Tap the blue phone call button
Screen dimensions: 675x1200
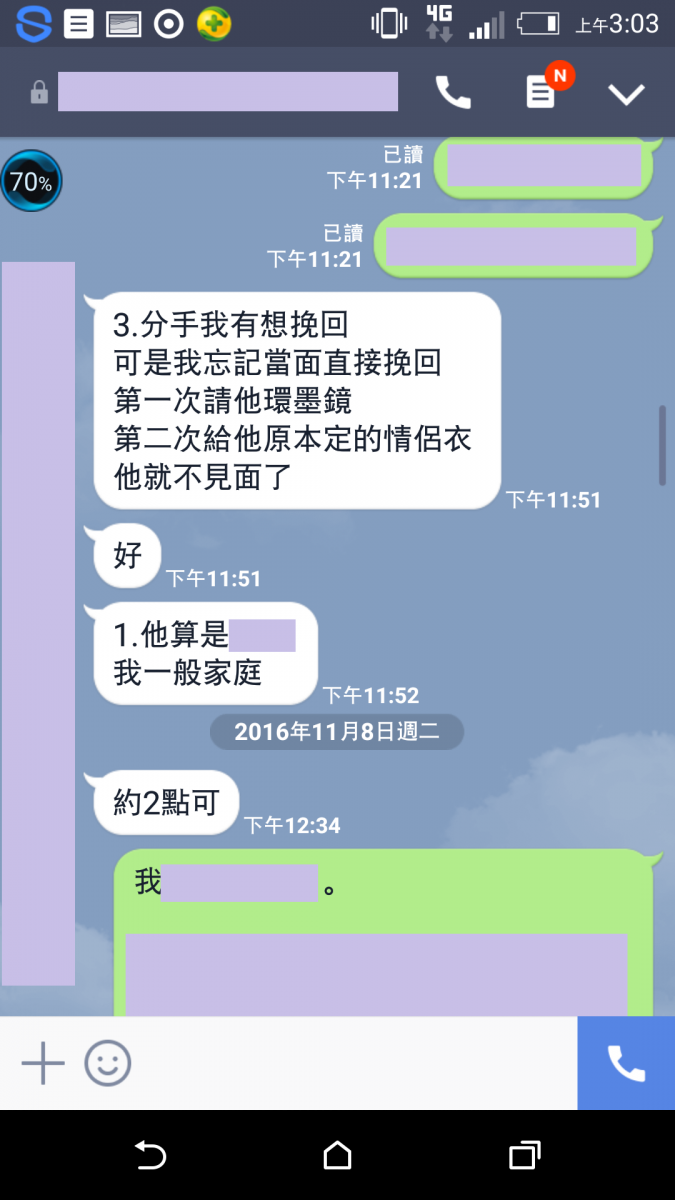[x=626, y=1063]
